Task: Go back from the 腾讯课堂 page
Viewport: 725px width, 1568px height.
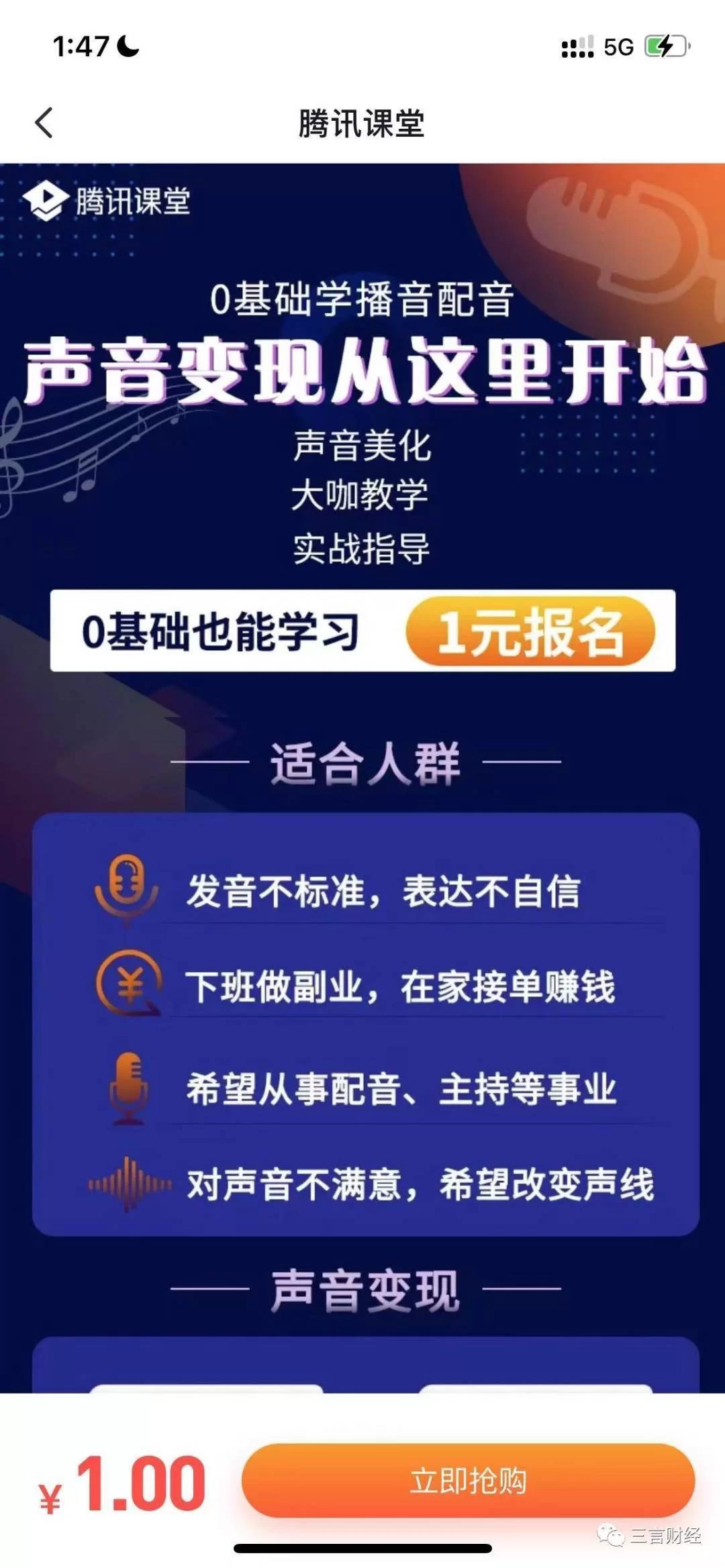Action: coord(44,123)
